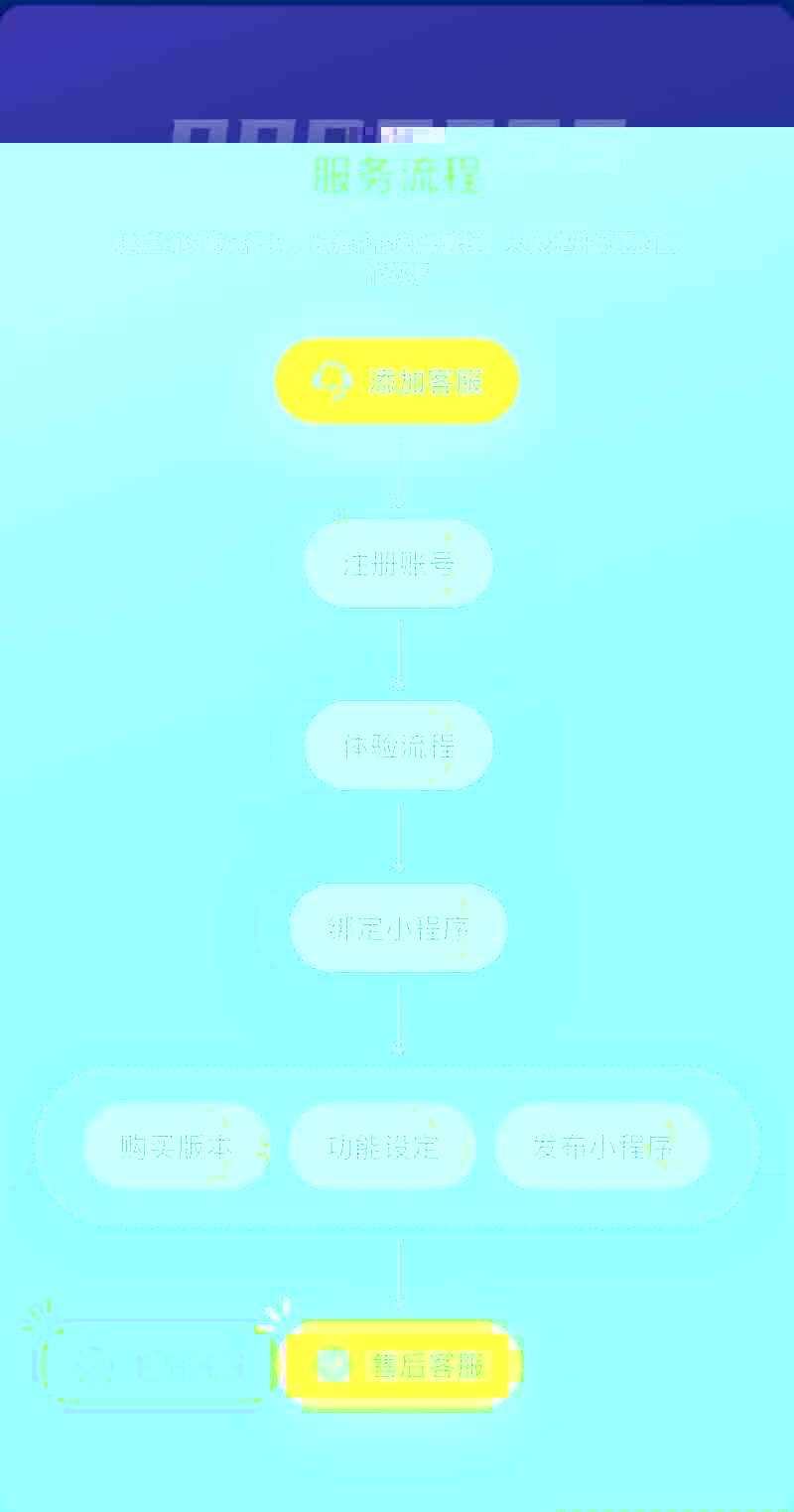This screenshot has height=1512, width=794.
Task: Tap the yellow 添加客服 button
Action: point(397,381)
